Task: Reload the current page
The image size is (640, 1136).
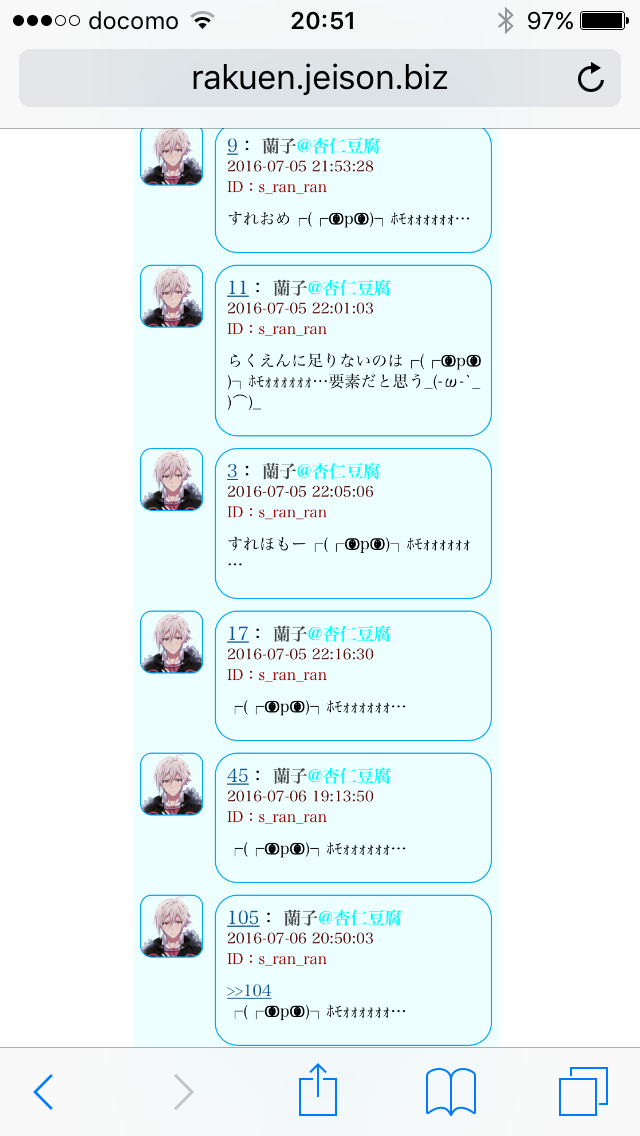Action: click(591, 78)
